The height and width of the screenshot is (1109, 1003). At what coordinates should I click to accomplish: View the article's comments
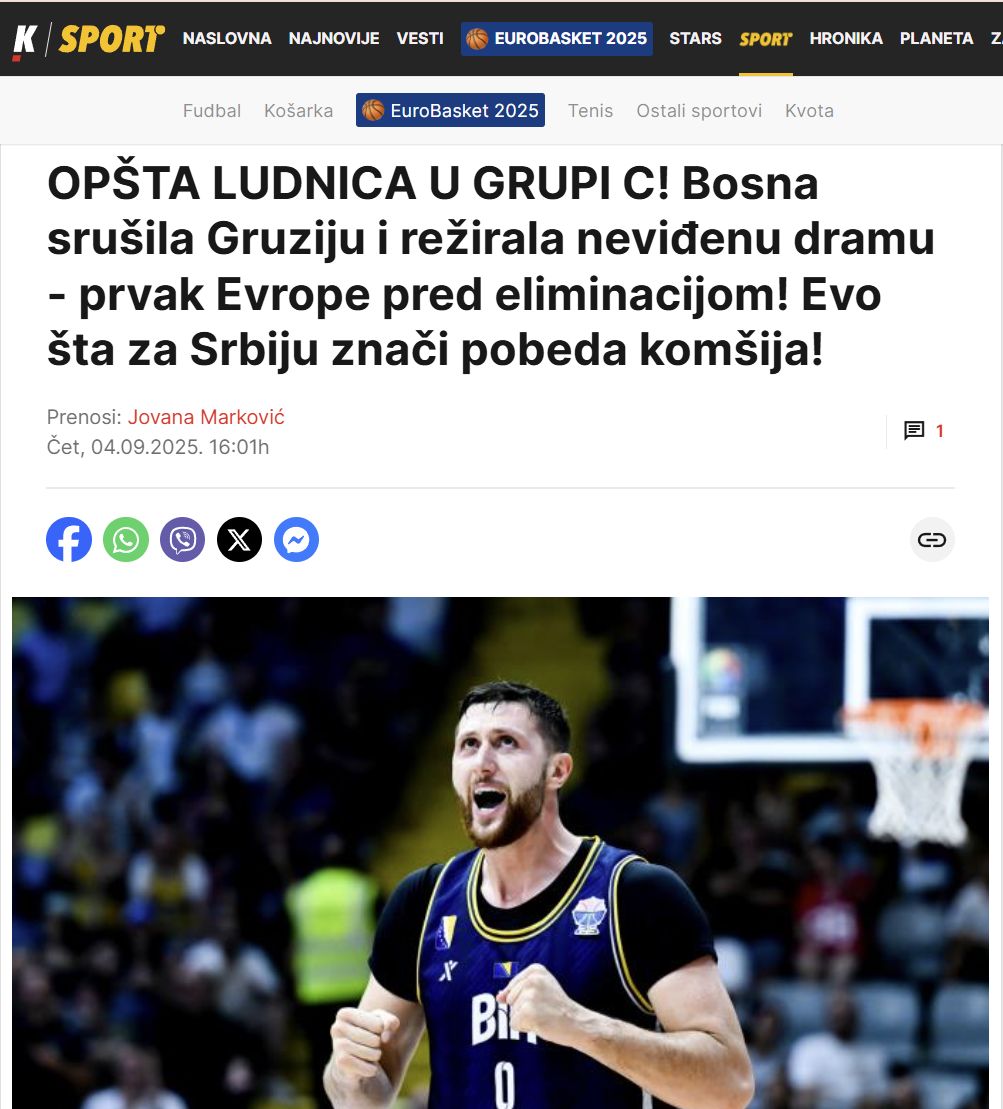[x=923, y=431]
